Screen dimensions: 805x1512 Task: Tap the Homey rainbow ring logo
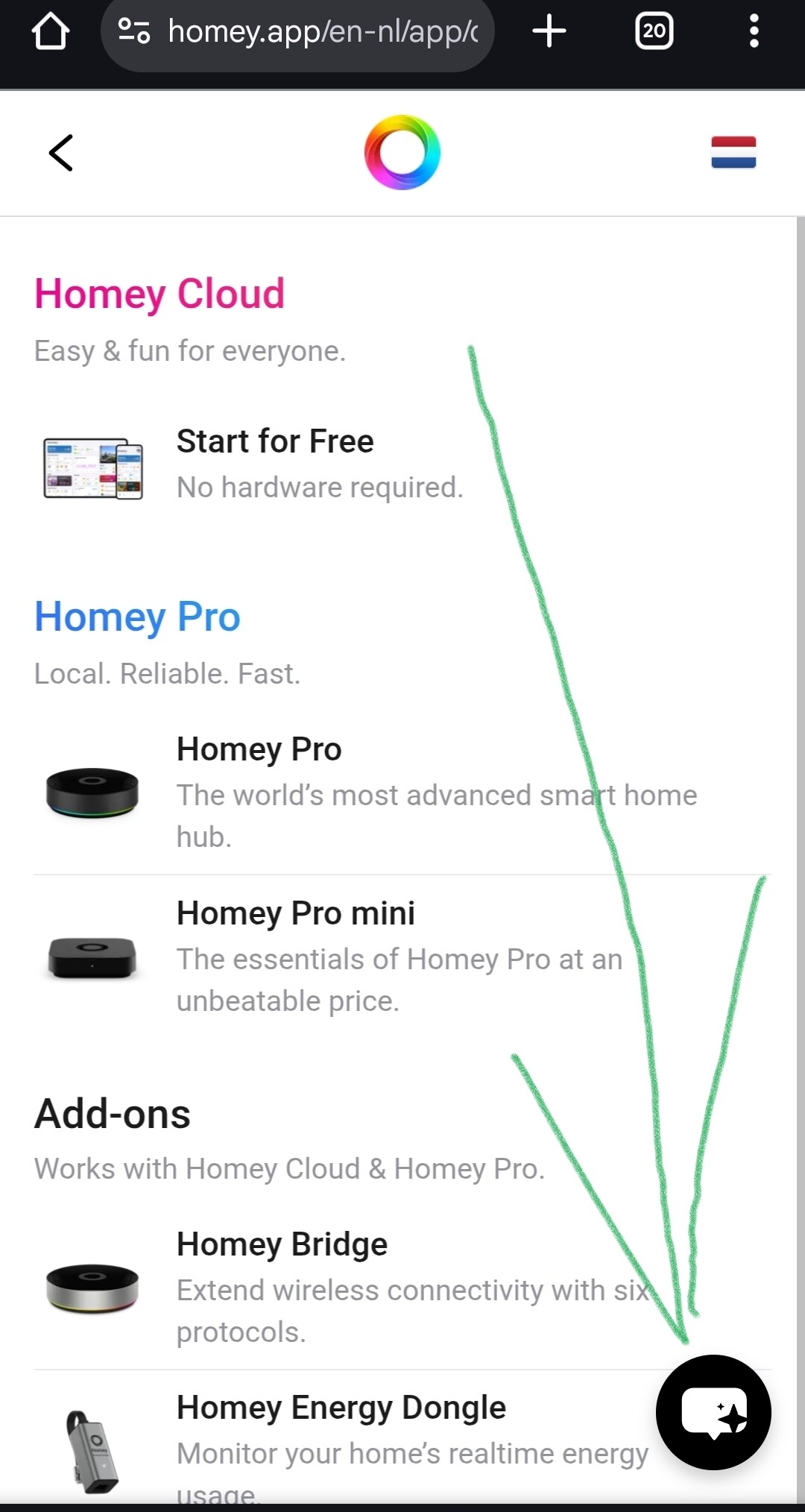[x=402, y=152]
